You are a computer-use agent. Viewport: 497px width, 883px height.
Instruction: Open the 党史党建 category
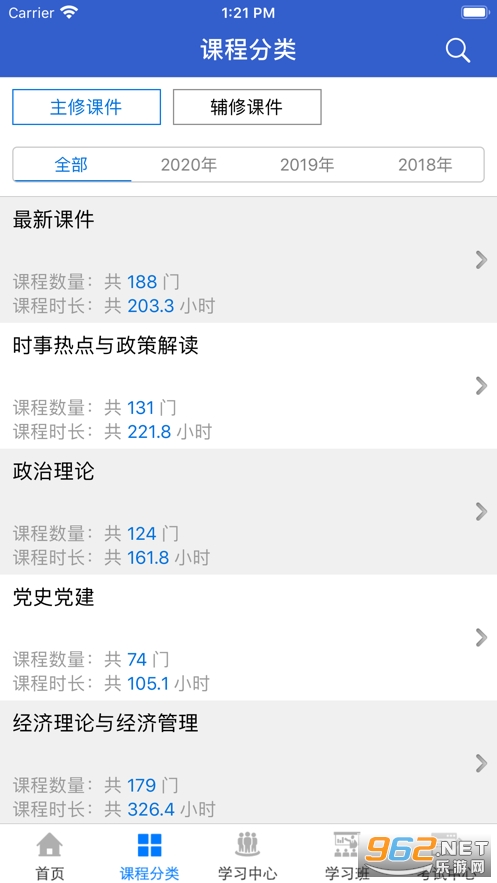pos(248,638)
